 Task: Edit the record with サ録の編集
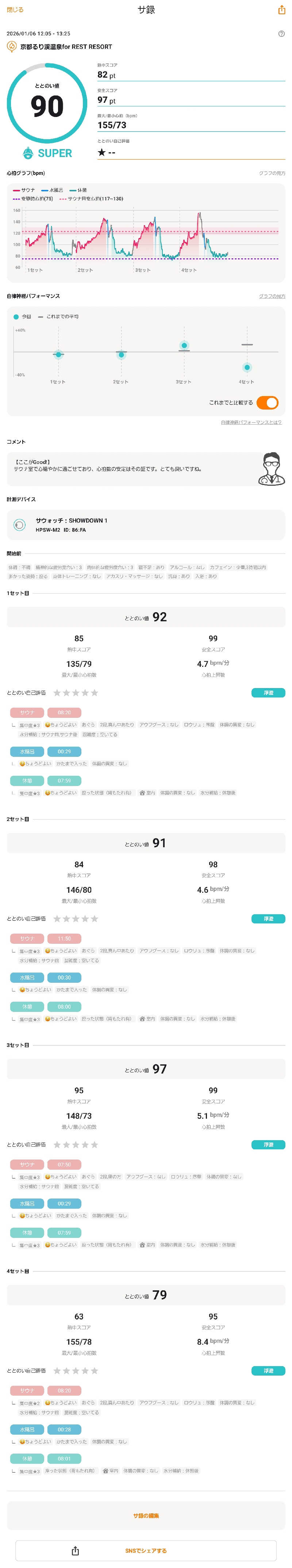146,1515
